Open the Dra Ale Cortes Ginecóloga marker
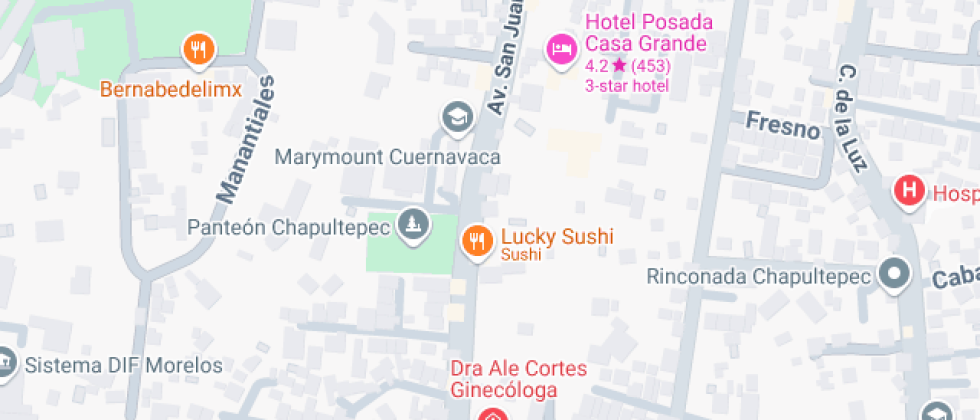This screenshot has height=420, width=980. (491, 414)
